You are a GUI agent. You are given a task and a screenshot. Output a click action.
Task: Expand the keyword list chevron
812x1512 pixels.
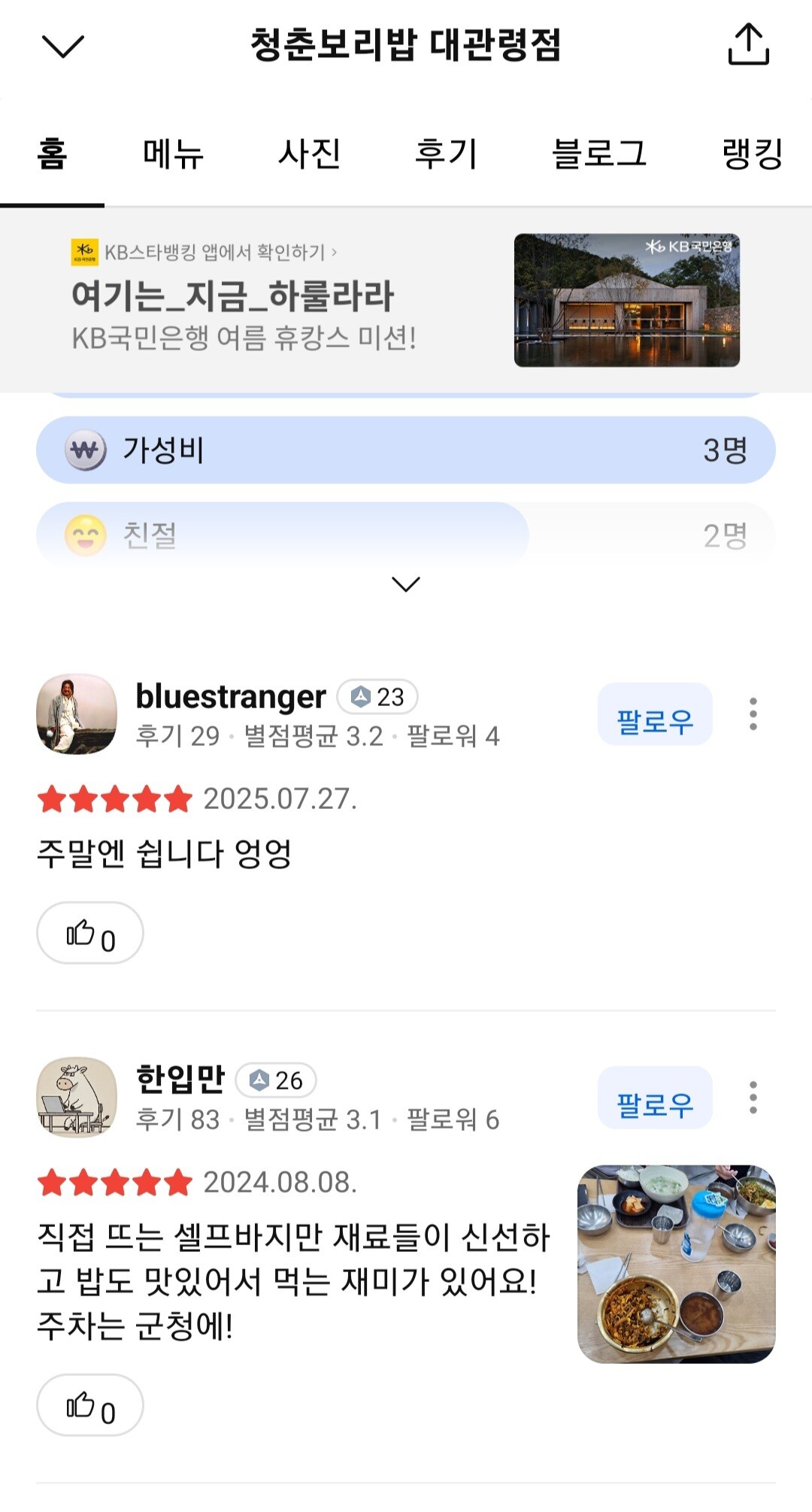click(x=406, y=584)
